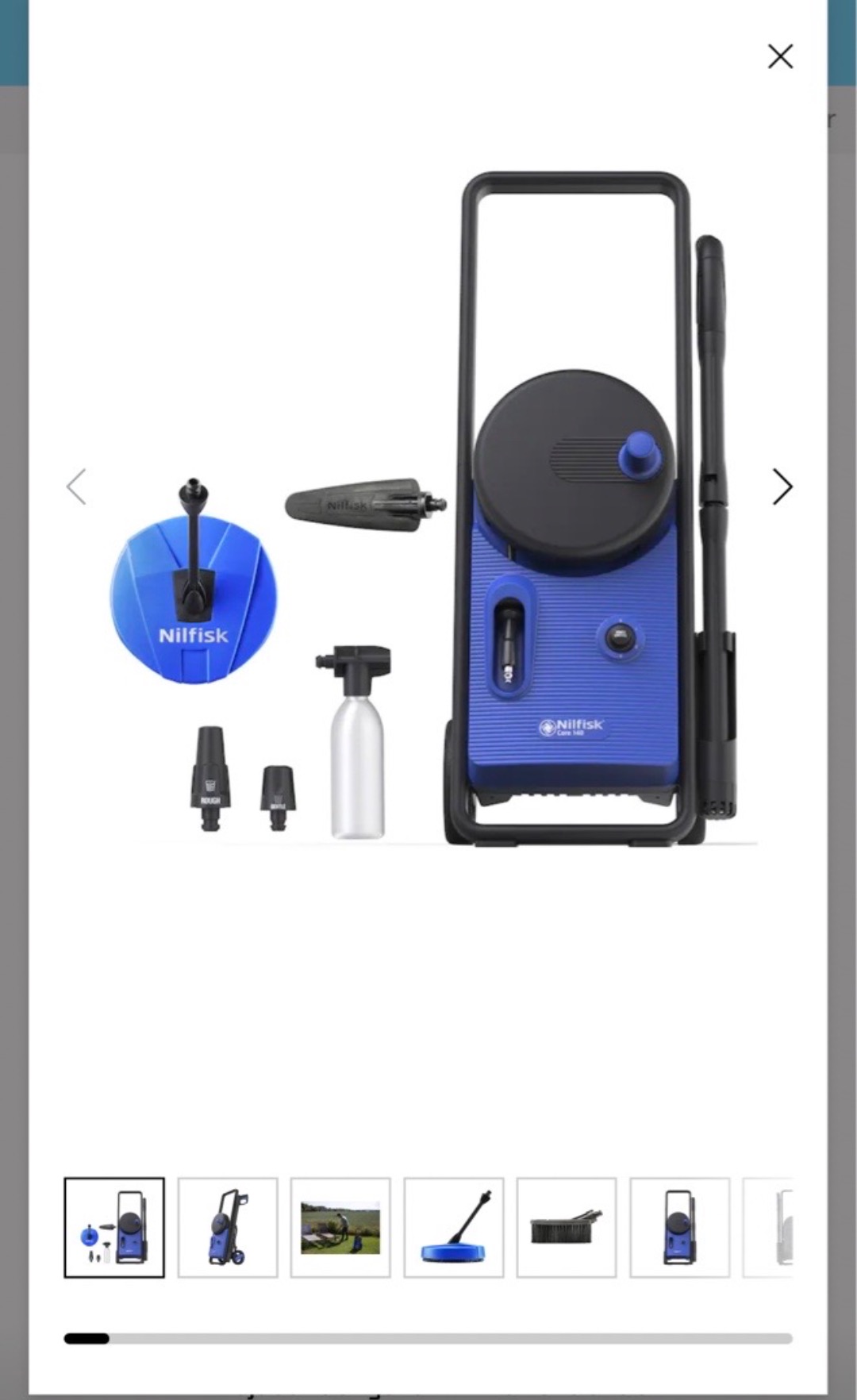Close the product image gallery
Screen dimensions: 857x1400
coord(780,56)
